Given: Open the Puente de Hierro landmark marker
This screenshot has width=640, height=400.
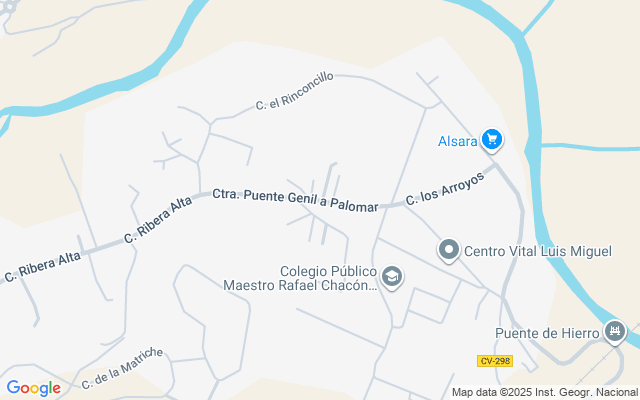Looking at the screenshot, I should click(x=614, y=332).
